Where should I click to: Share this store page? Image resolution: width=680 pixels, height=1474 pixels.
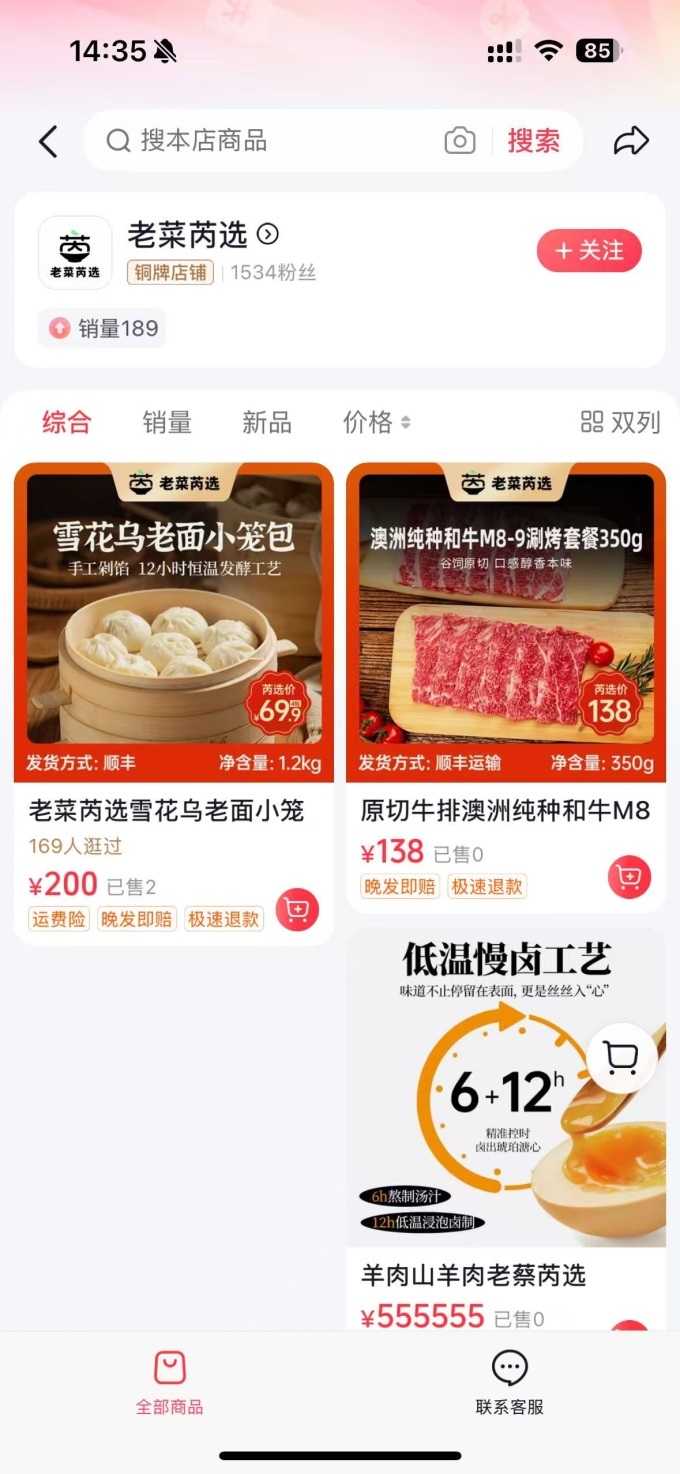[631, 141]
